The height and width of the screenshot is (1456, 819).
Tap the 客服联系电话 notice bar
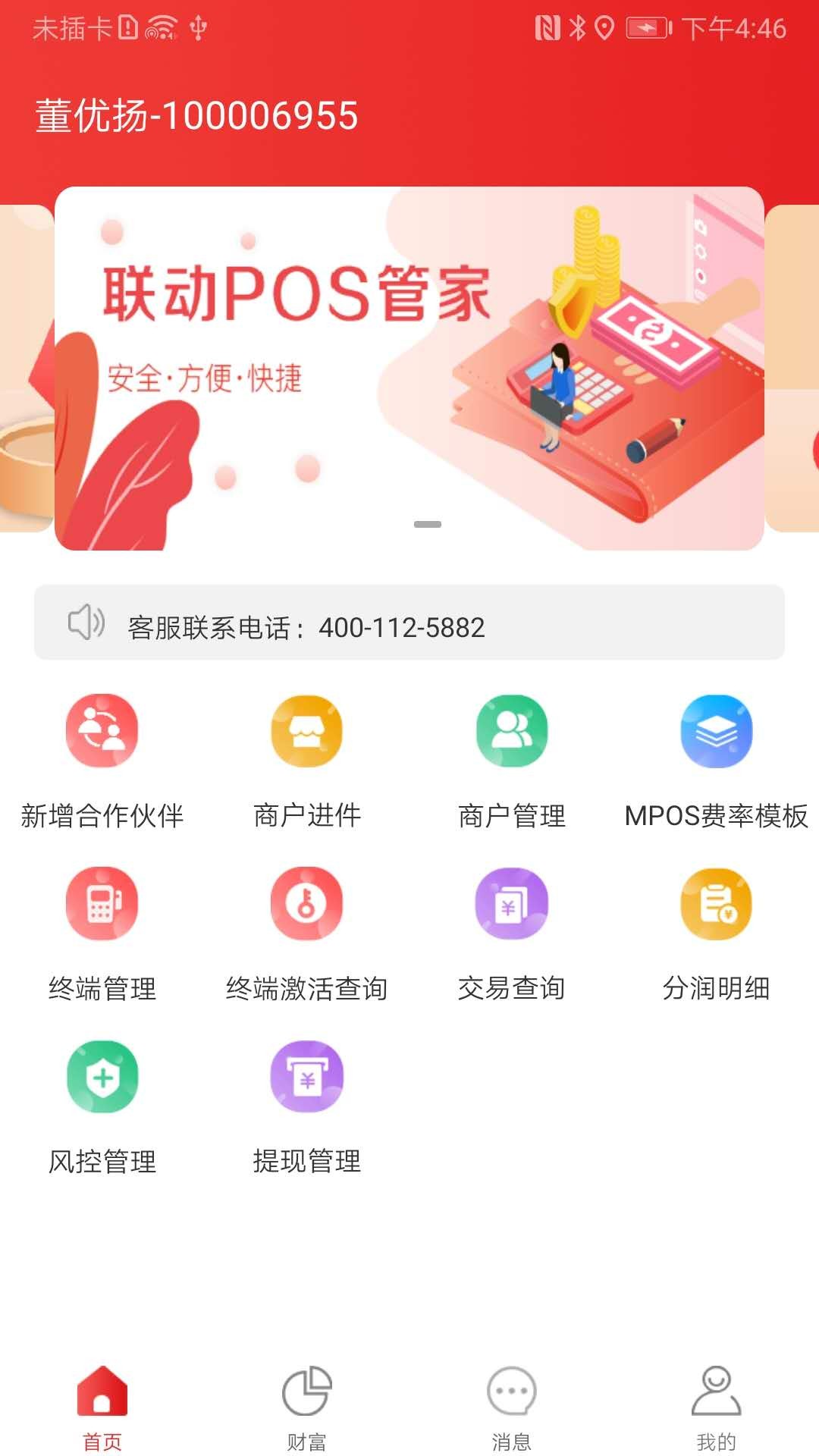click(x=409, y=623)
